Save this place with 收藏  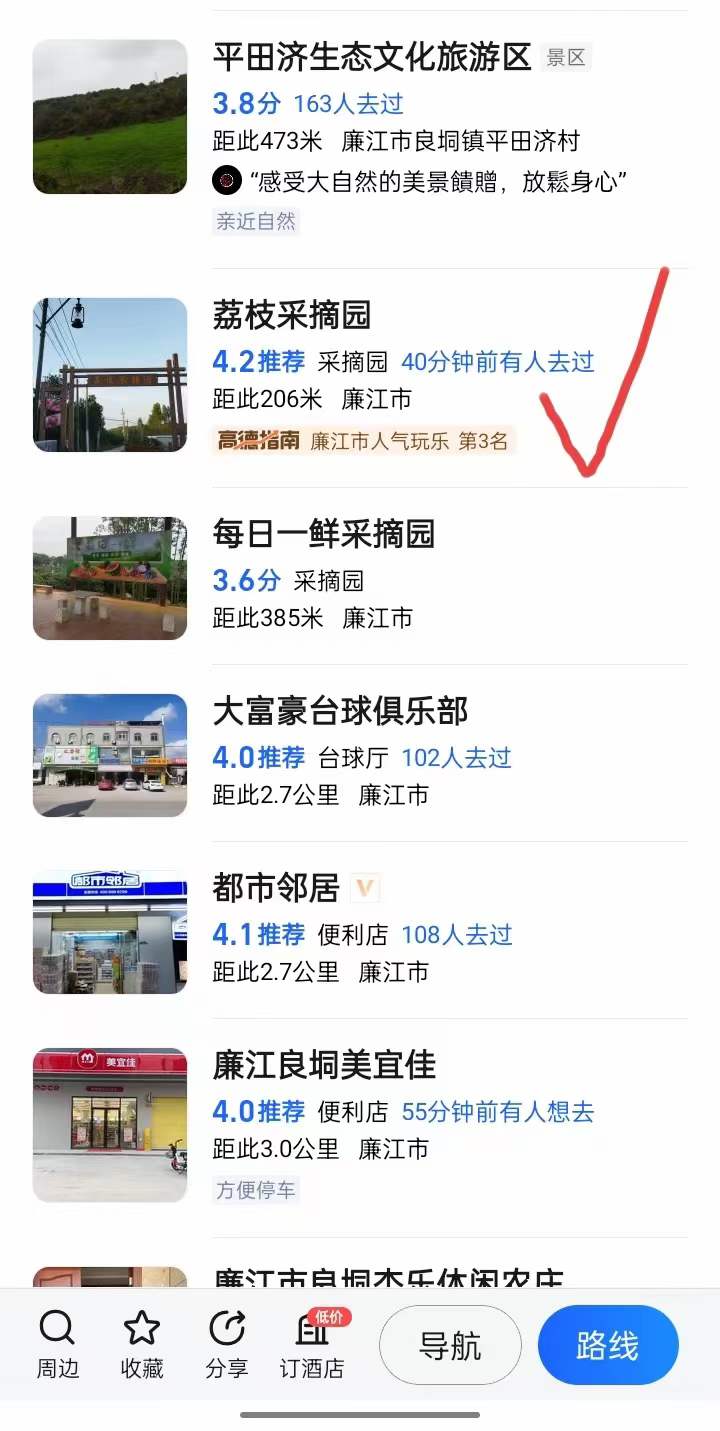[142, 1345]
